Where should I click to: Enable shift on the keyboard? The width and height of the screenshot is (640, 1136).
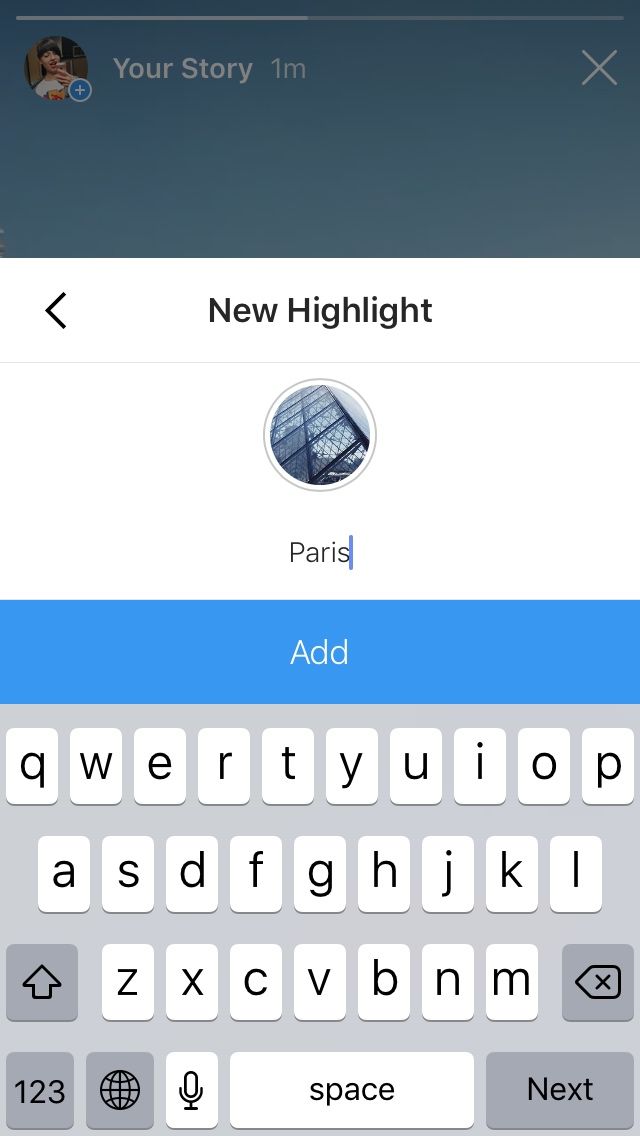[42, 983]
